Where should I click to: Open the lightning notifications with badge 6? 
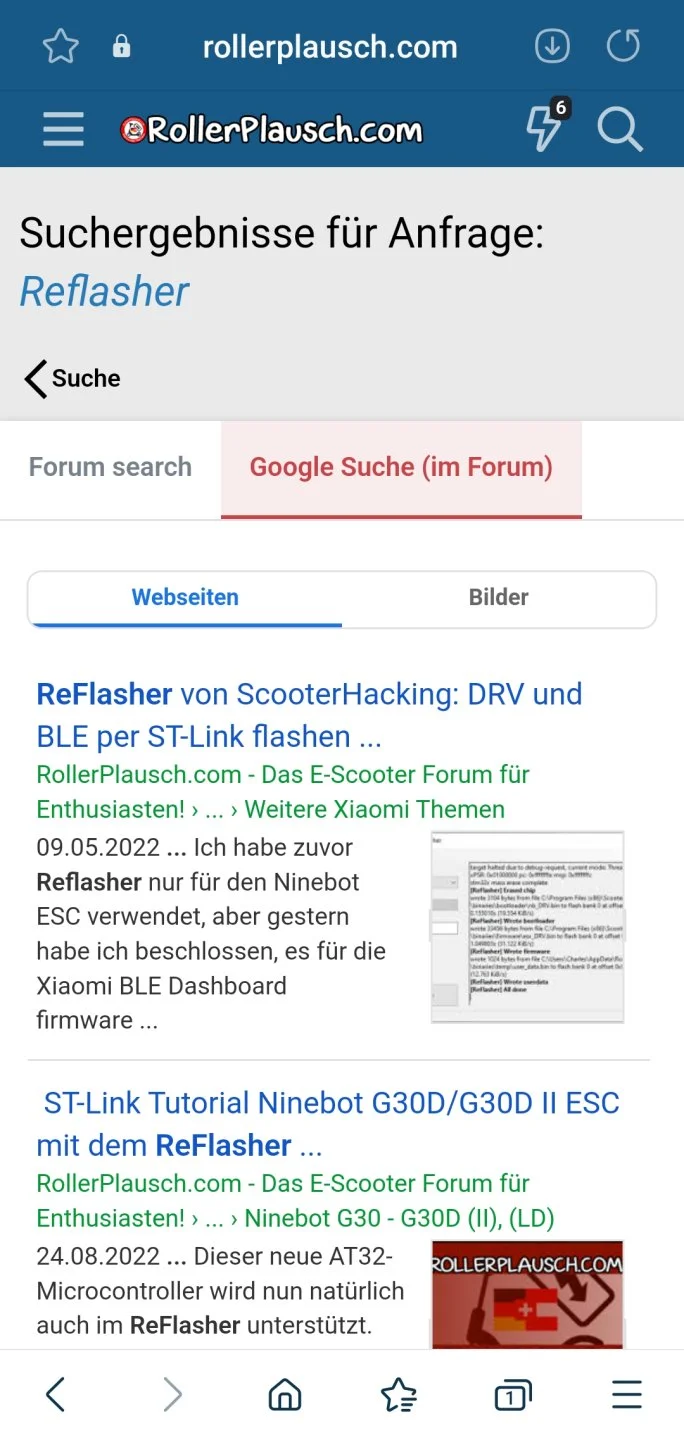coord(545,129)
